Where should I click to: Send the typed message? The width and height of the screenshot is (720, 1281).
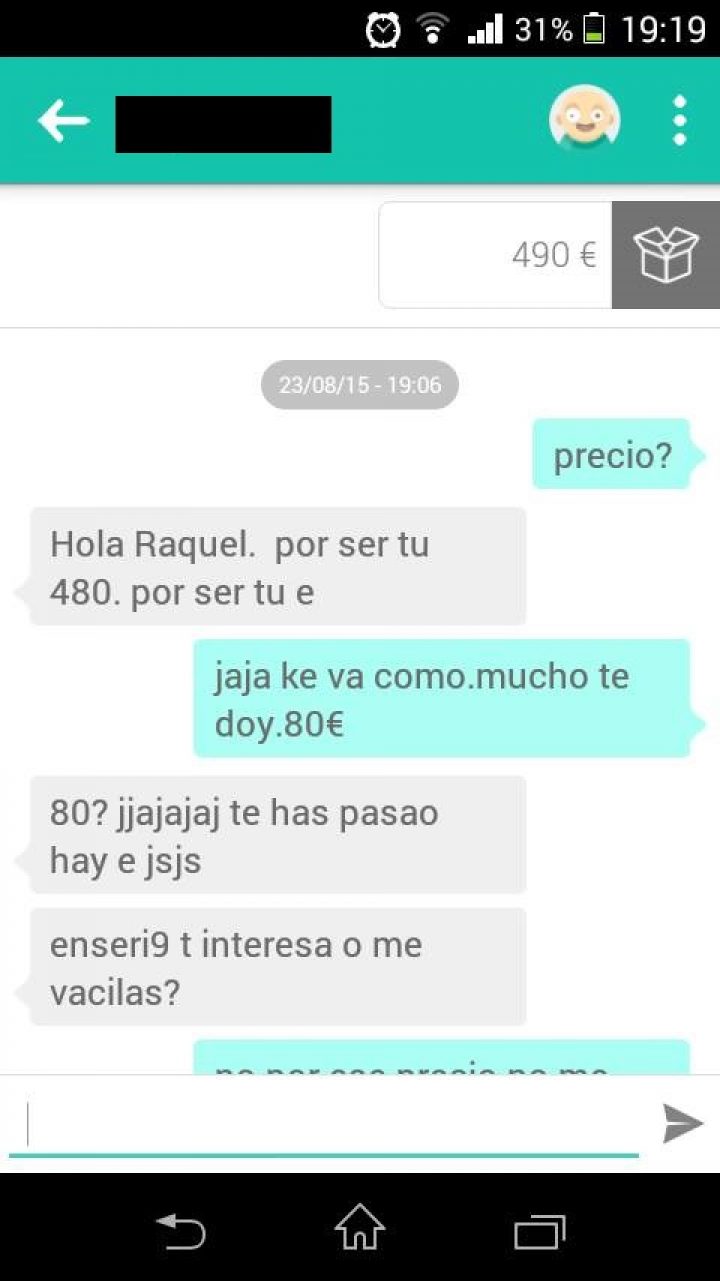click(x=683, y=1124)
